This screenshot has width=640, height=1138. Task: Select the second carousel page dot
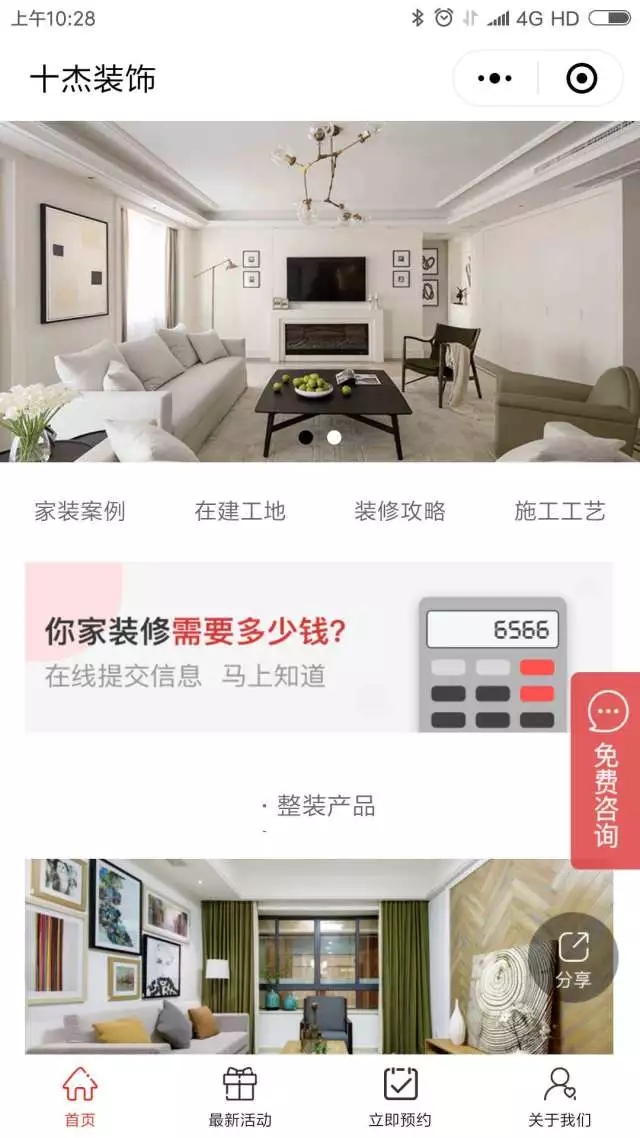pyautogui.click(x=334, y=437)
